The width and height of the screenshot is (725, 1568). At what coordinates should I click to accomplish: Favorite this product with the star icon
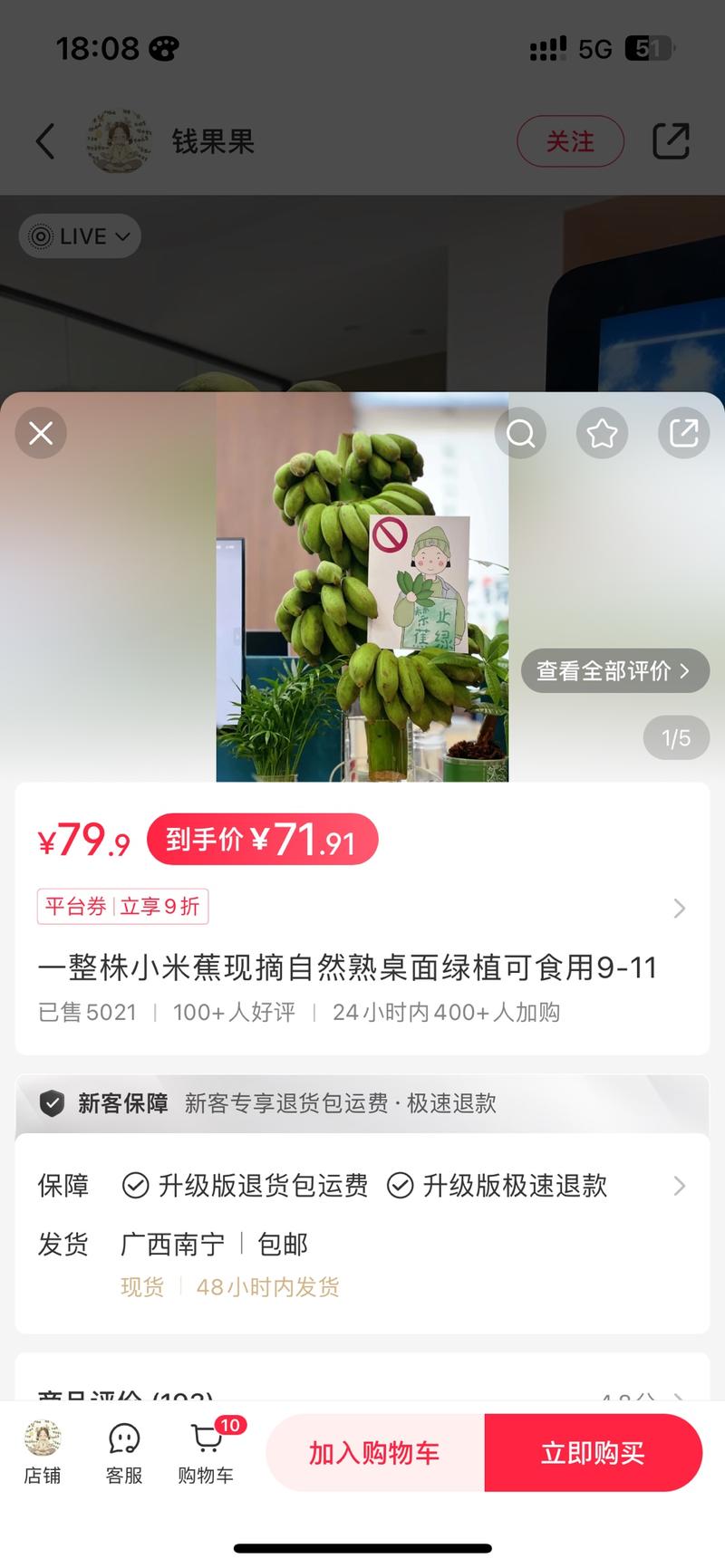(x=602, y=433)
